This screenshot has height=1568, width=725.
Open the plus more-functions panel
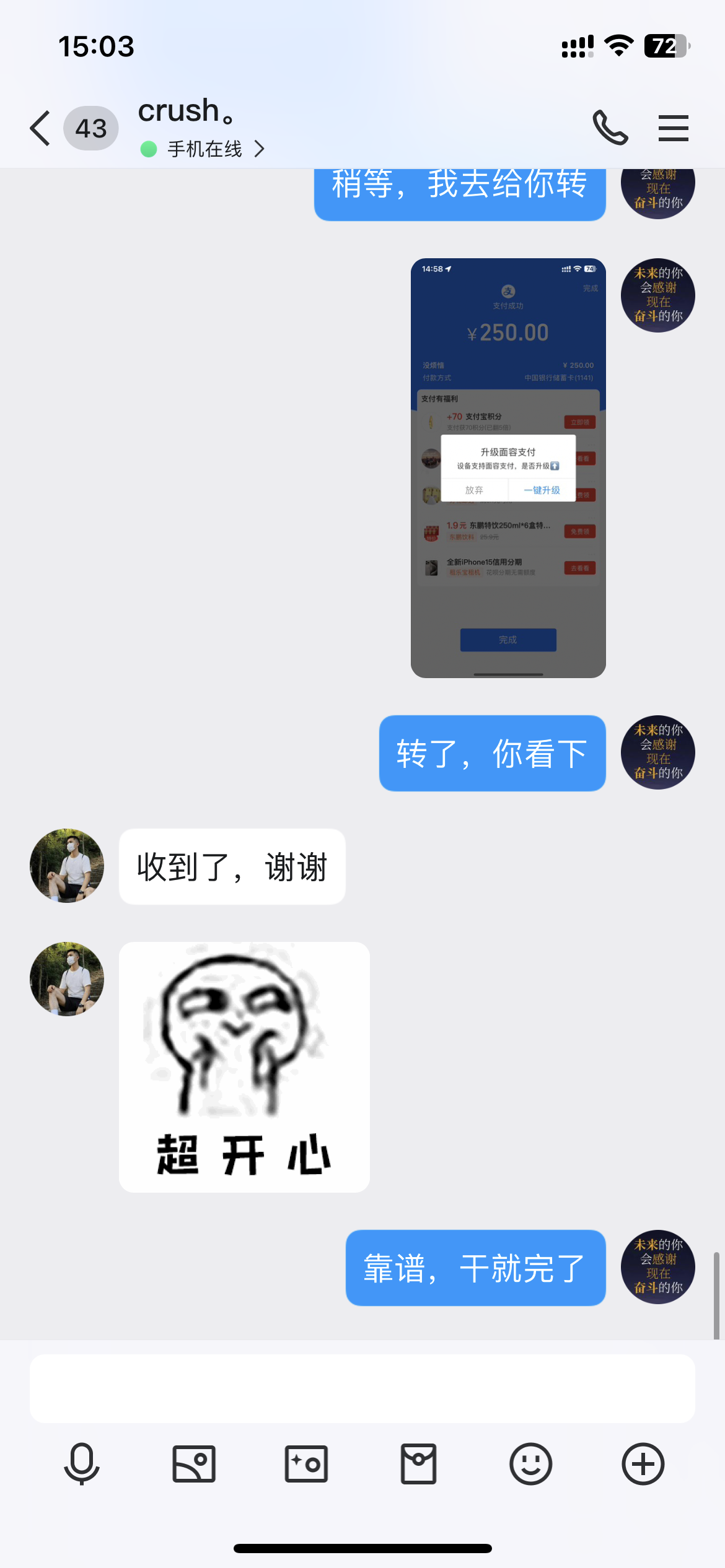pyautogui.click(x=643, y=1464)
